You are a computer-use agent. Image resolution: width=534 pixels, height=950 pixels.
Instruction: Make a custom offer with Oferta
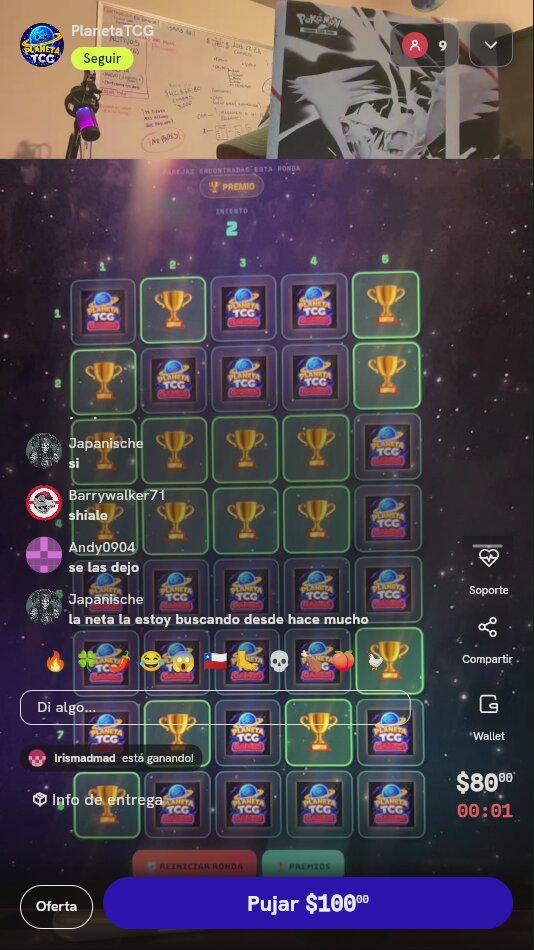56,906
